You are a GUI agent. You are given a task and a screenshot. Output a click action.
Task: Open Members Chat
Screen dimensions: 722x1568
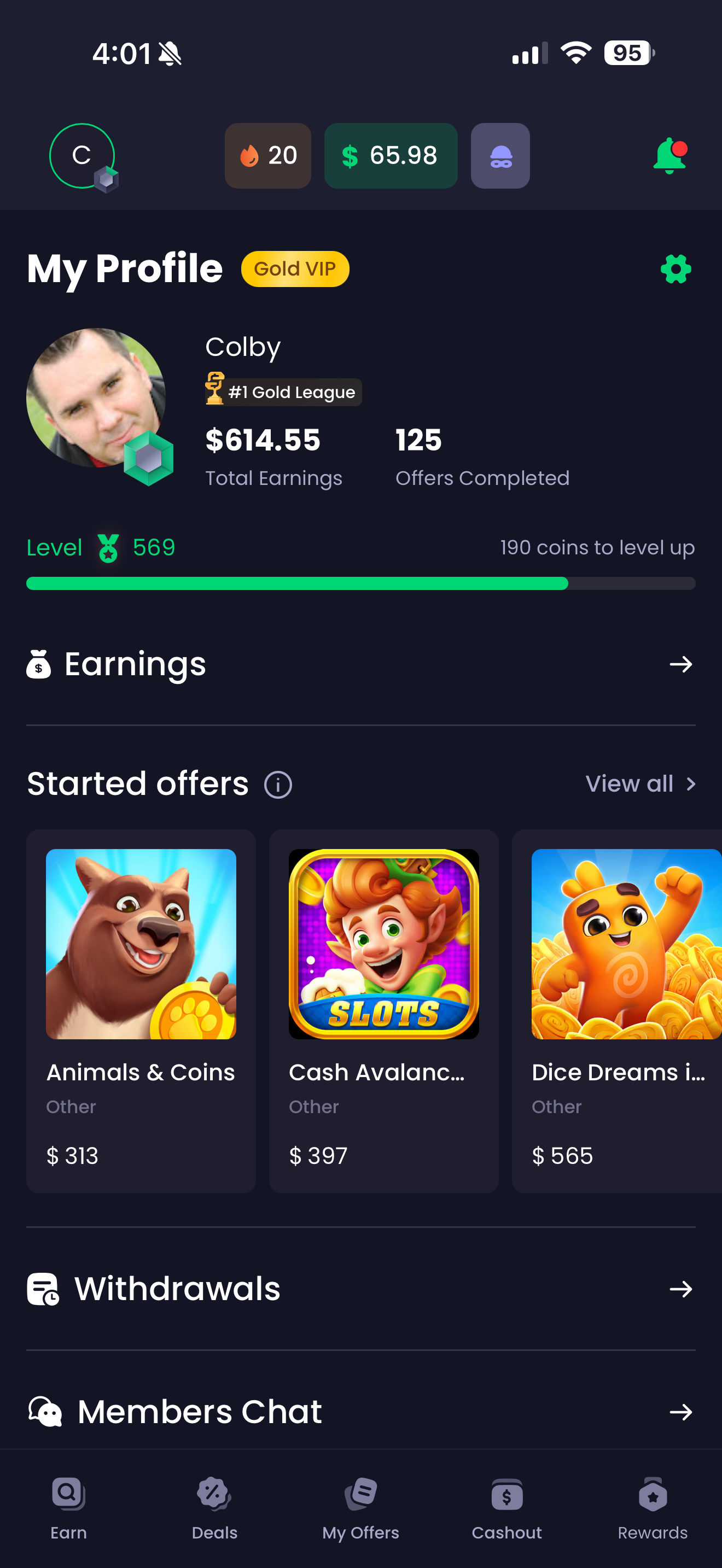pyautogui.click(x=360, y=1412)
